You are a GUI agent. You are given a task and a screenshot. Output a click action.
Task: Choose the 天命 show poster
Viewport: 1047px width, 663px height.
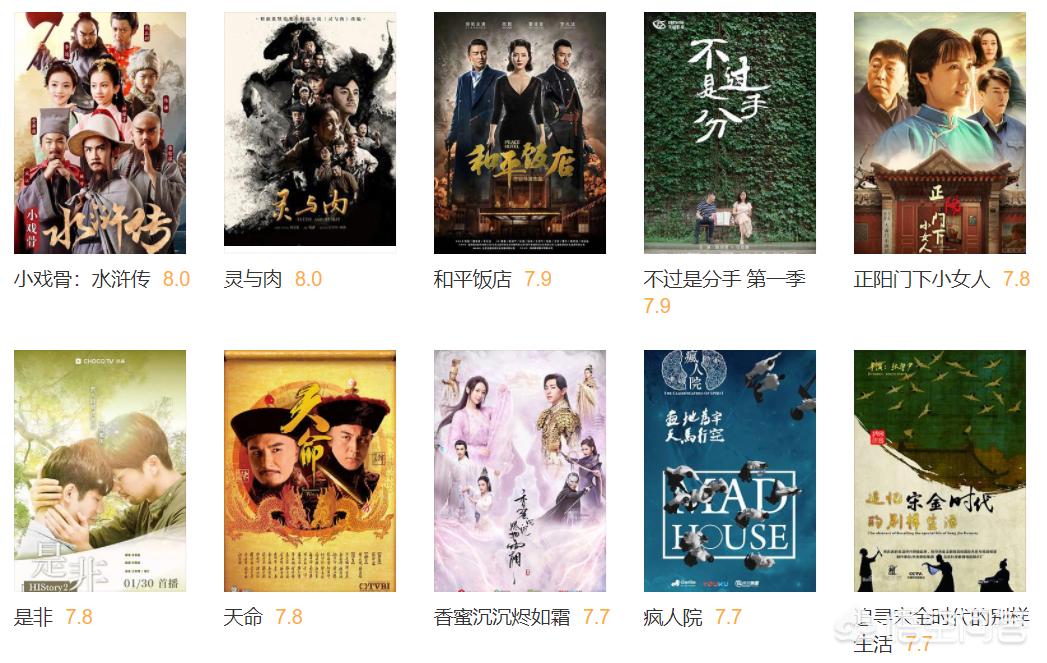(310, 471)
